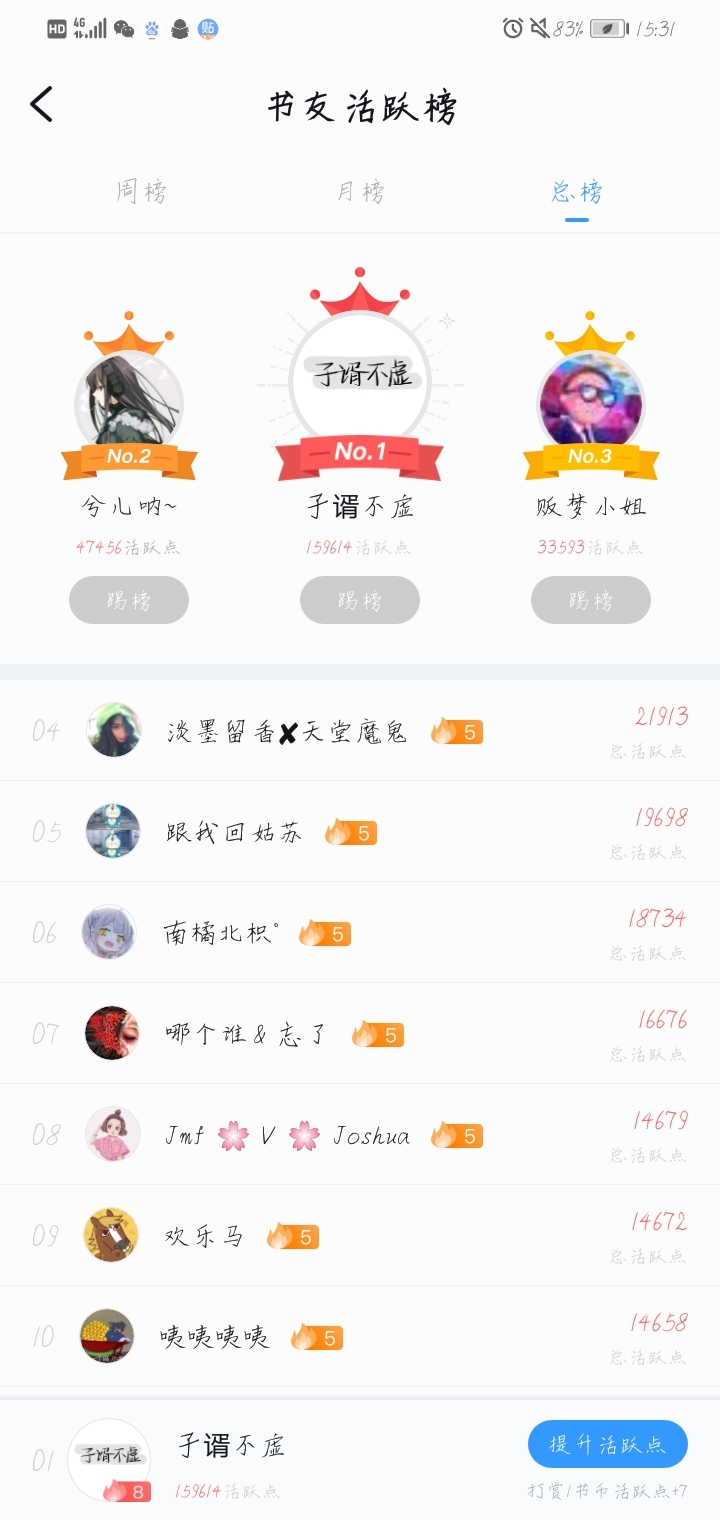Viewport: 720px width, 1520px height.
Task: Open 咦咦咦咦 ranking row
Action: pos(360,1337)
